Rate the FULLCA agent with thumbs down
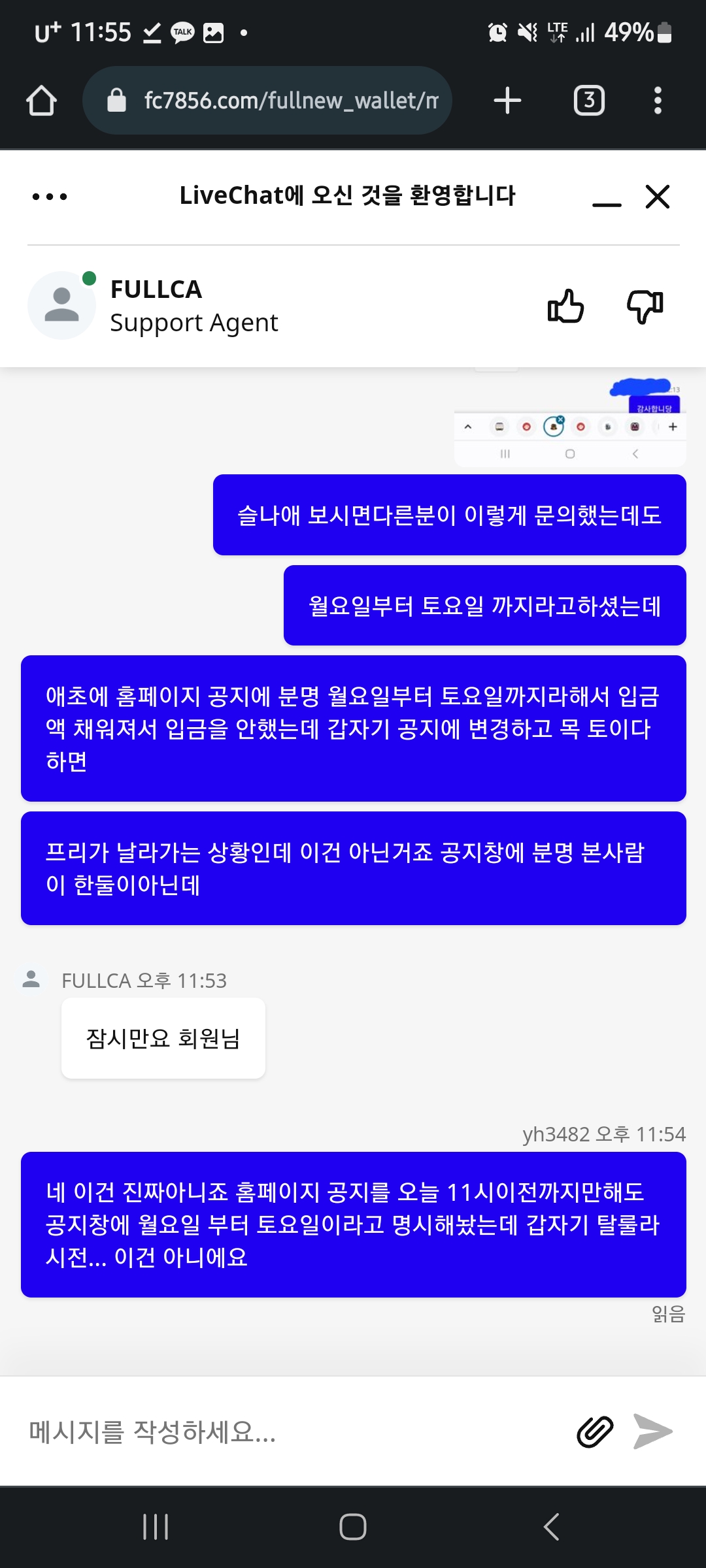The width and height of the screenshot is (706, 1568). pyautogui.click(x=645, y=306)
